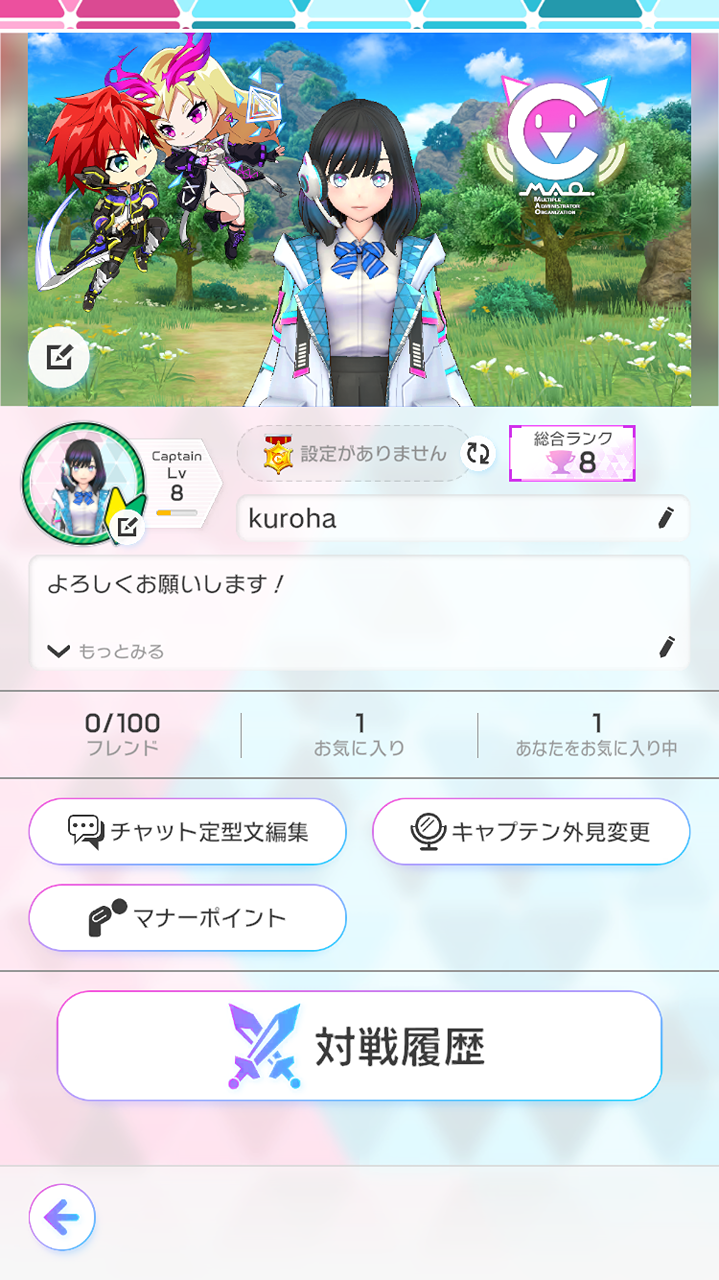Open キャプテン外見変更
The image size is (719, 1280).
tap(531, 831)
